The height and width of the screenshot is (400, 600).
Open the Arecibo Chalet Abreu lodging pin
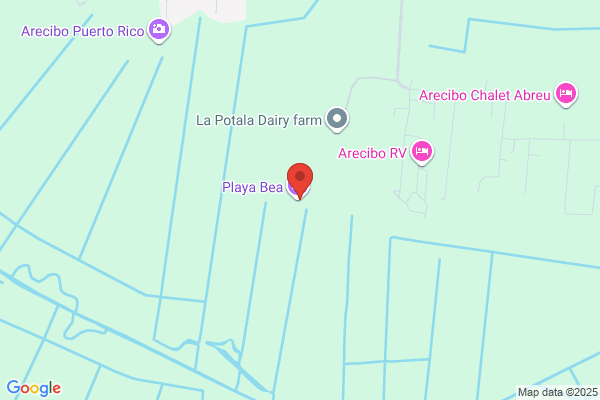[566, 94]
